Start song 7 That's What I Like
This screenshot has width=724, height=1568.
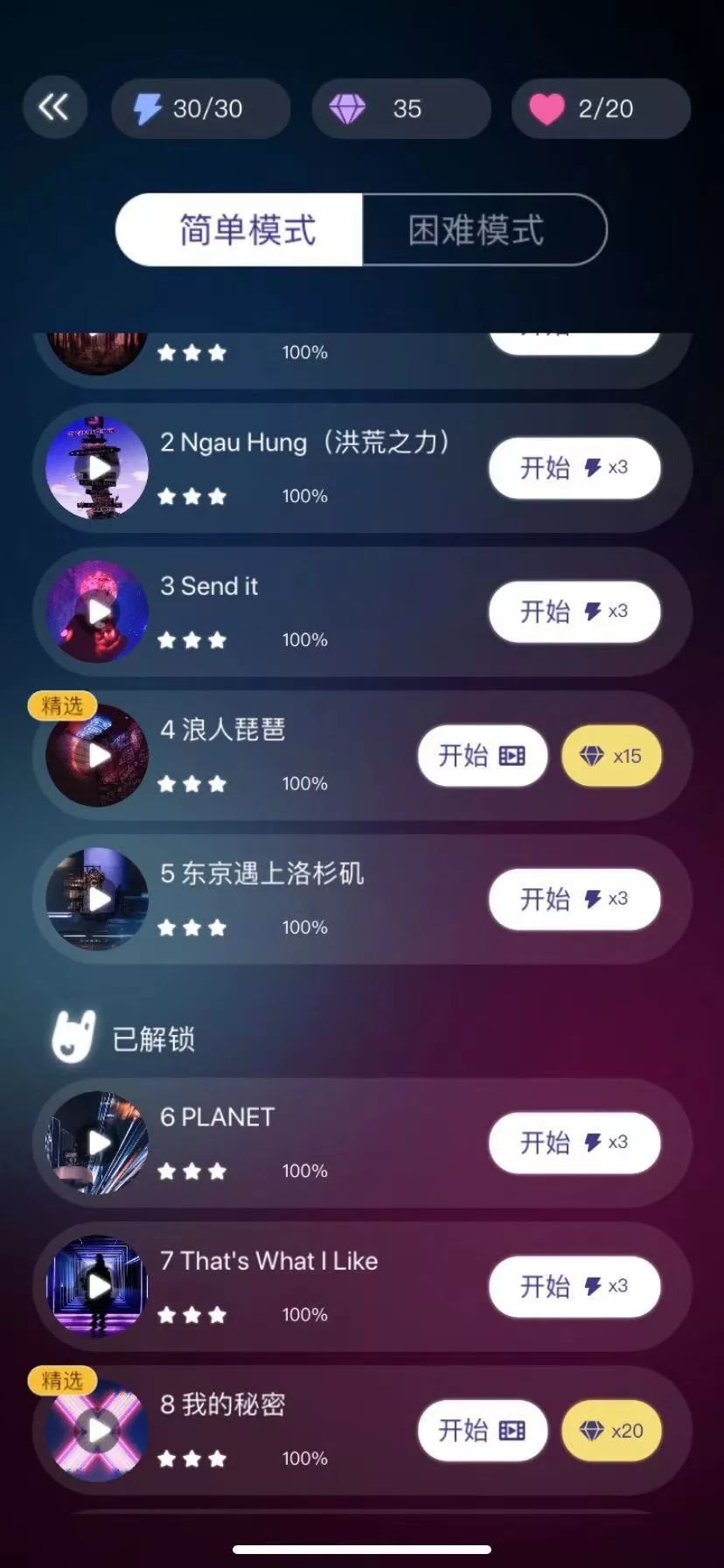(x=574, y=1286)
